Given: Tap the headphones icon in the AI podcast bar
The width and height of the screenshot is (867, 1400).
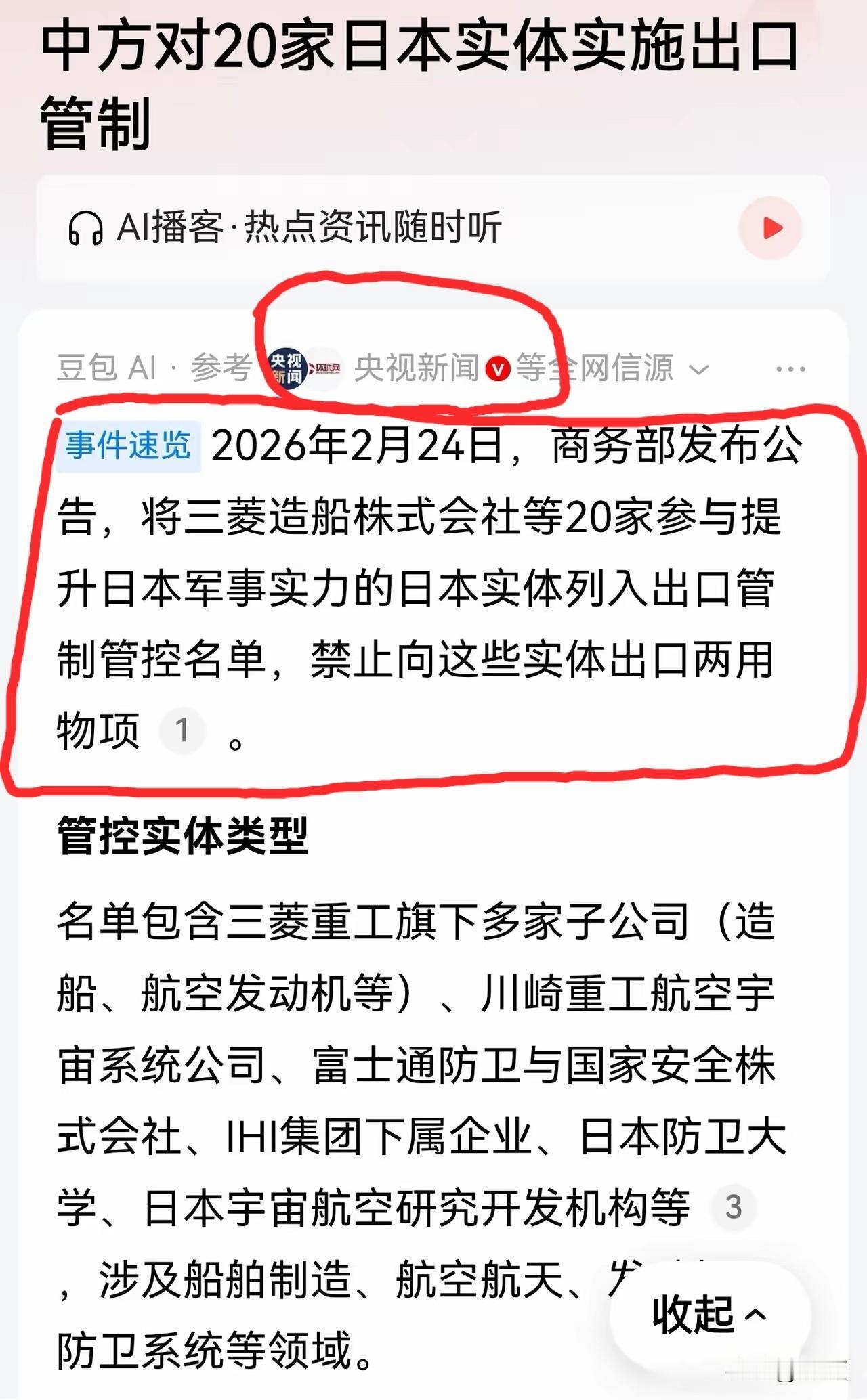Looking at the screenshot, I should coord(84,228).
